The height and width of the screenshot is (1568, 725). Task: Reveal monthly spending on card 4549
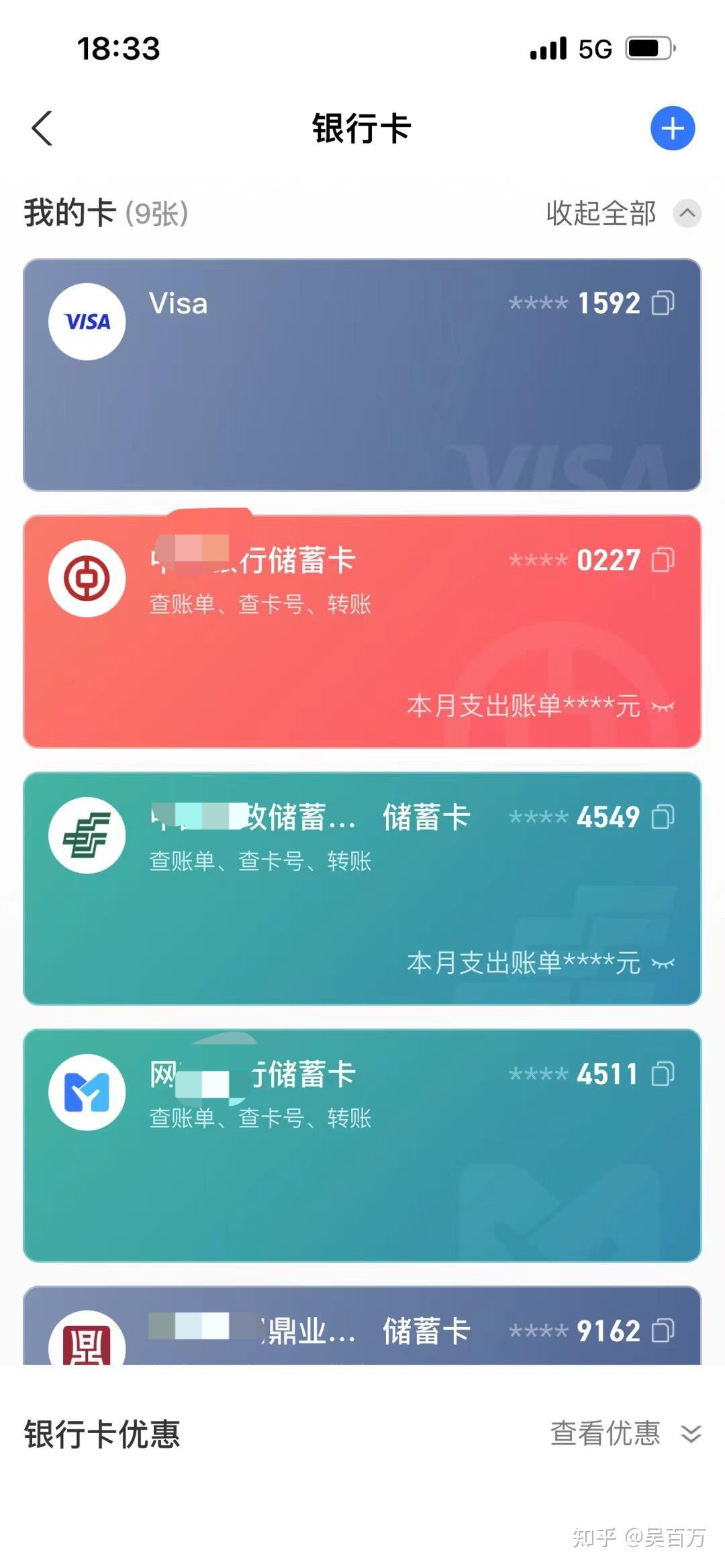[663, 963]
